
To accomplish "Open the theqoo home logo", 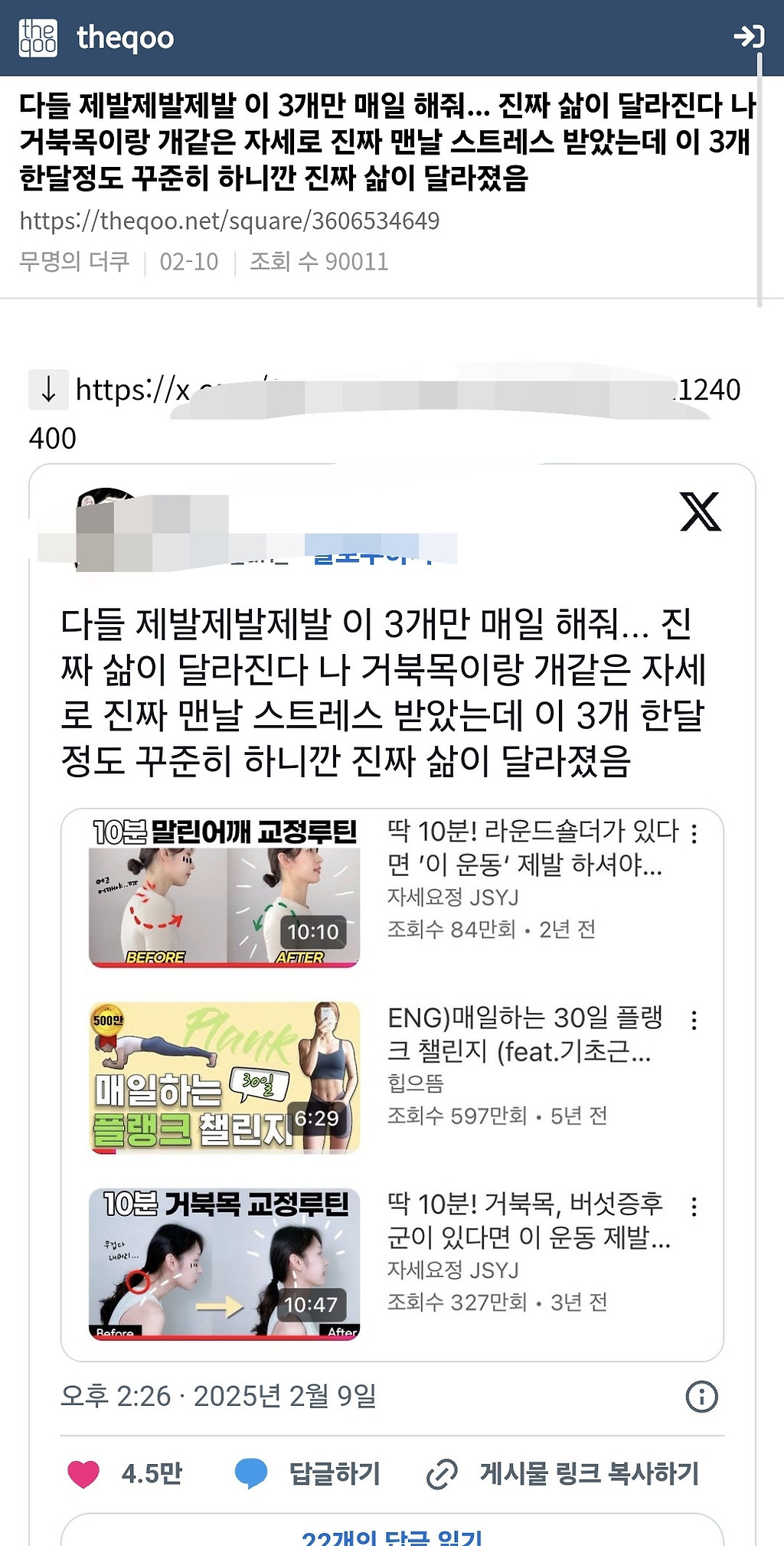I will point(96,38).
